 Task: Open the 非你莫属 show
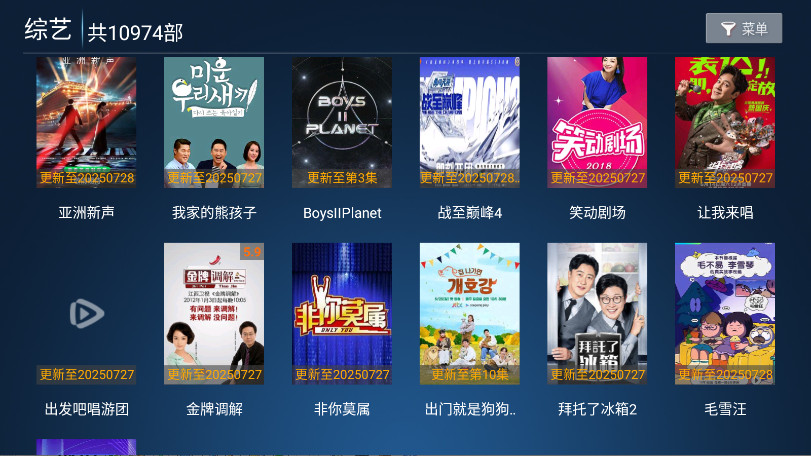[342, 314]
